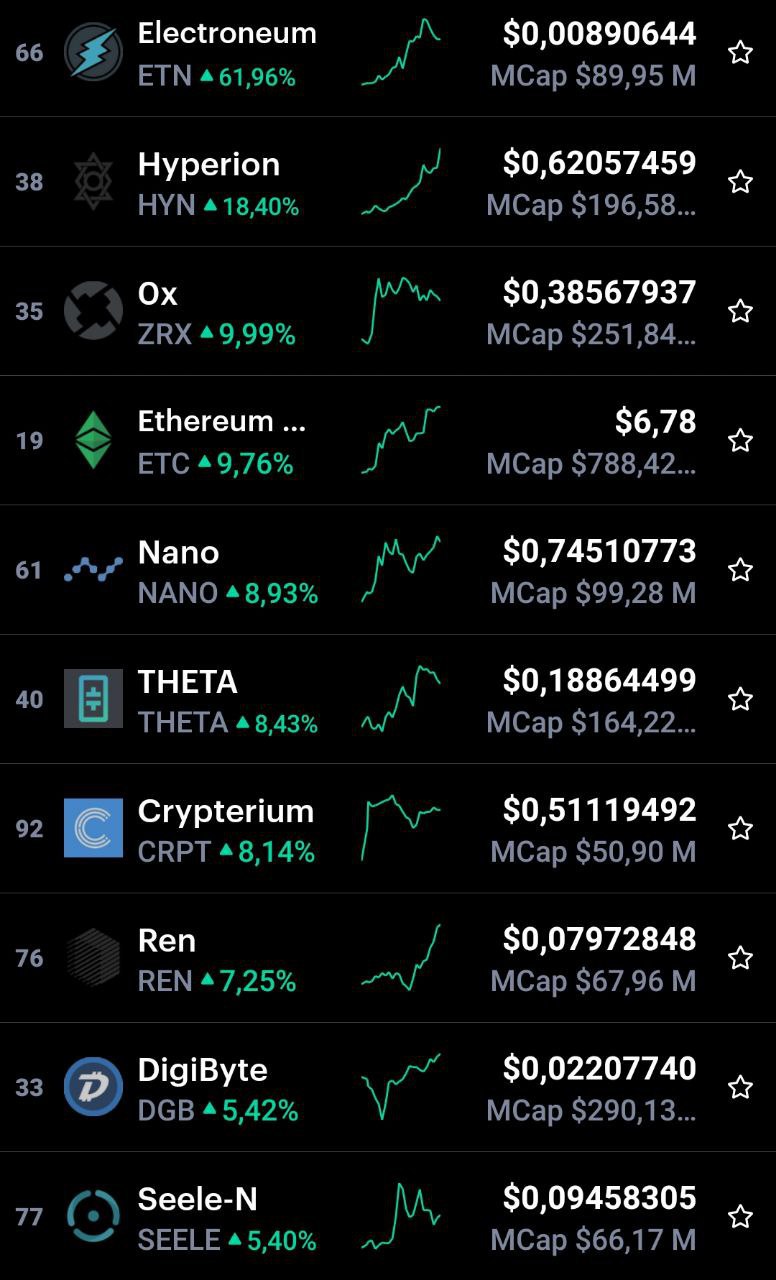Open the 0x ZRX row
The image size is (776, 1280).
point(388,311)
